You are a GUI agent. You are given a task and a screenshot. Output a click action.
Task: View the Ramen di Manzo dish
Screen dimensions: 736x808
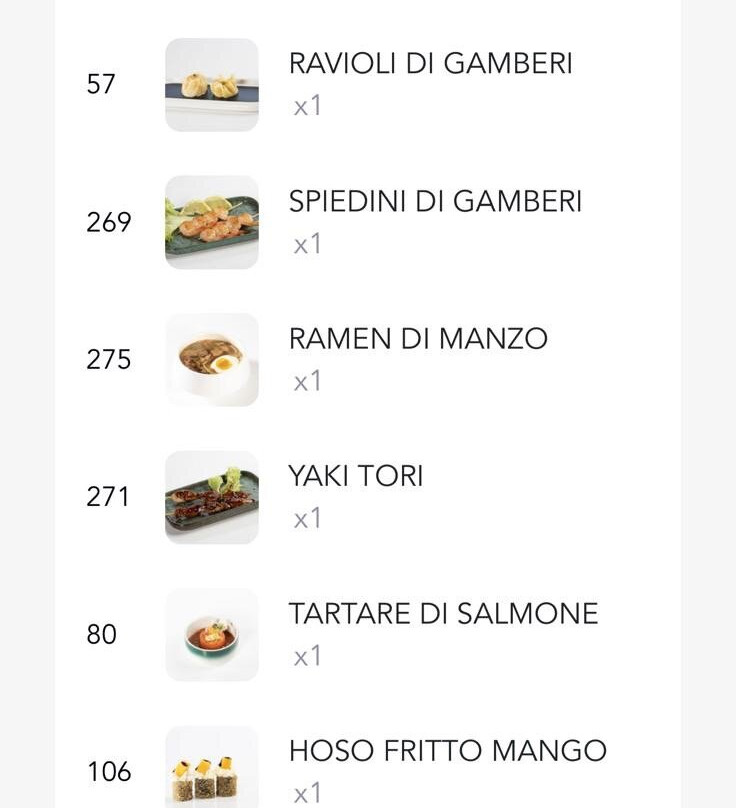[x=418, y=339]
